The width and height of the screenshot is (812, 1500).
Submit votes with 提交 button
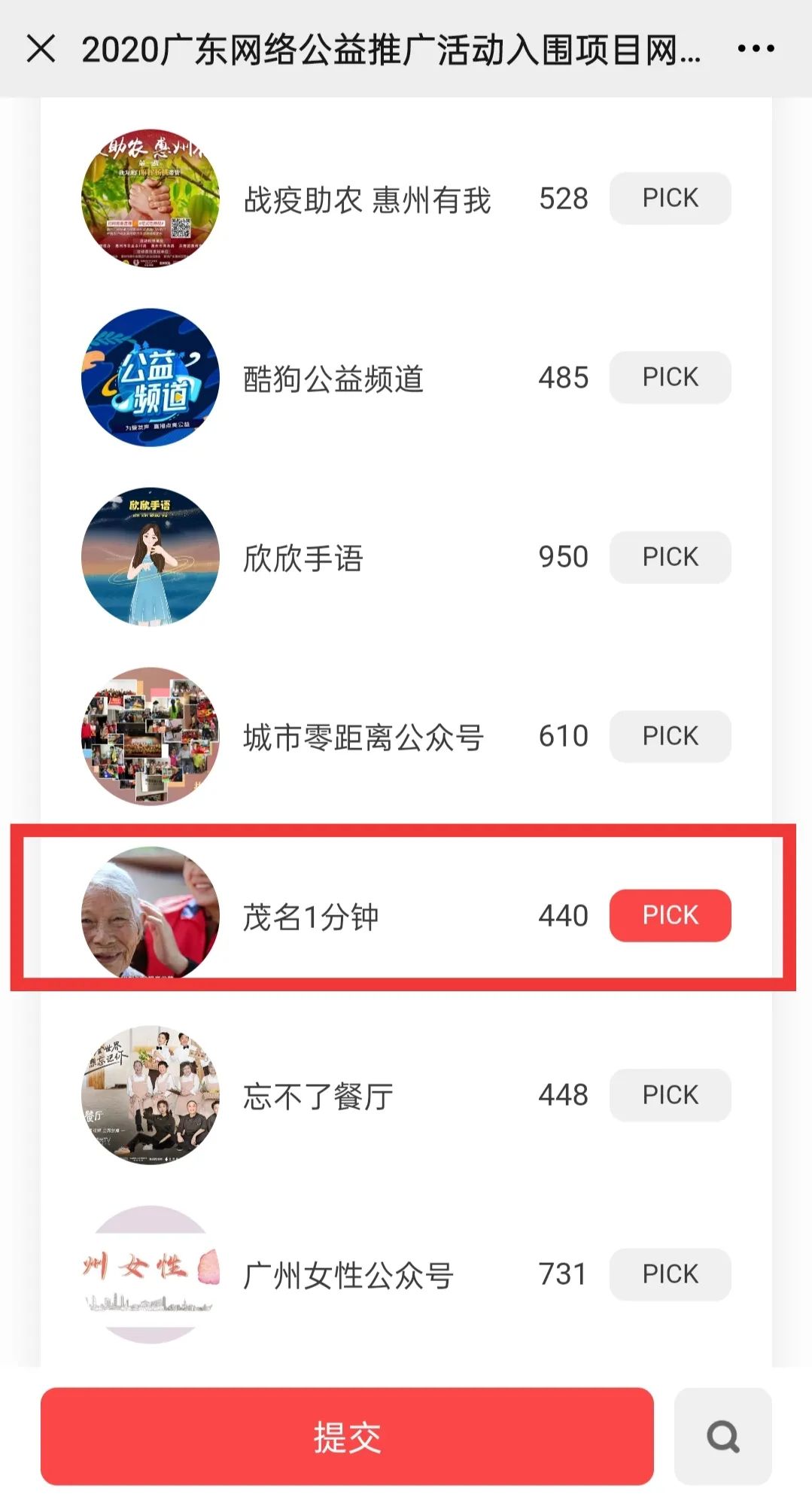[347, 1437]
